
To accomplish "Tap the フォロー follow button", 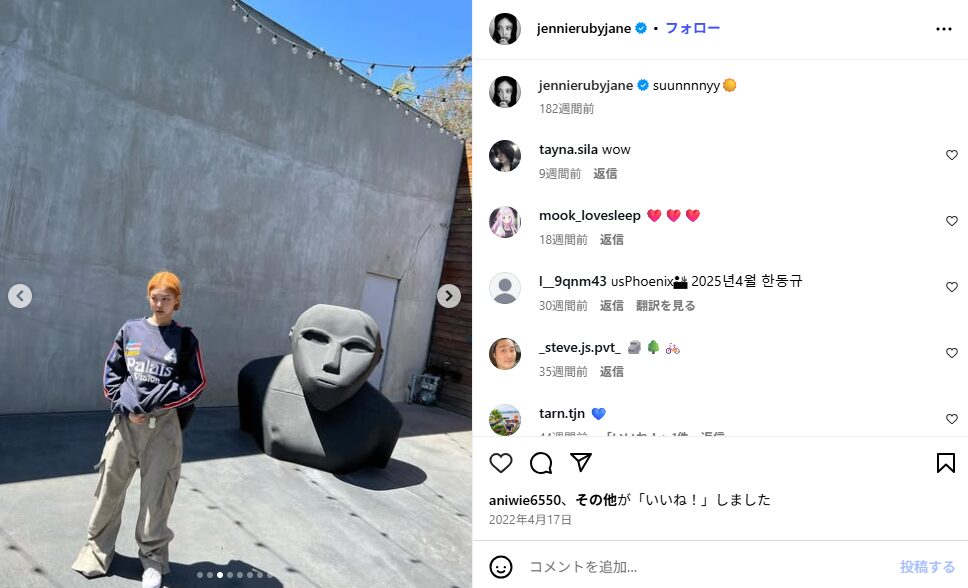I will (692, 28).
